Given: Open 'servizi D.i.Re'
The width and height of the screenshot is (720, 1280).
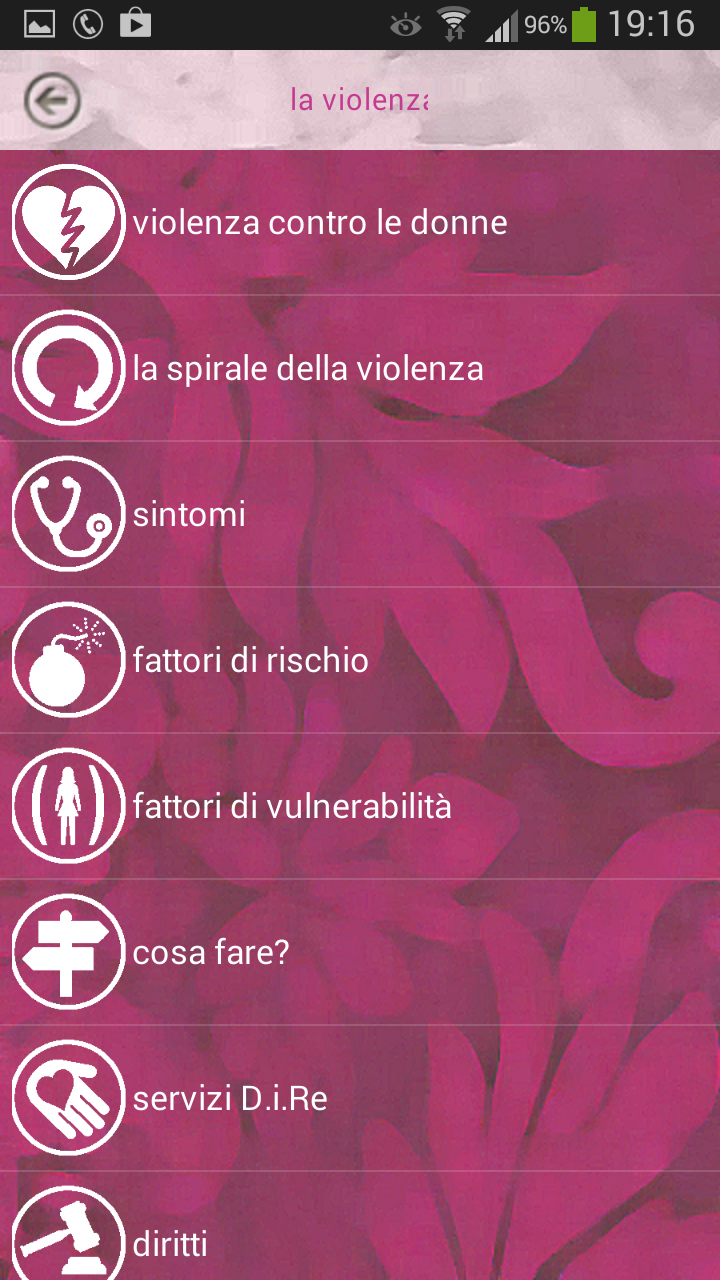Looking at the screenshot, I should click(360, 1098).
